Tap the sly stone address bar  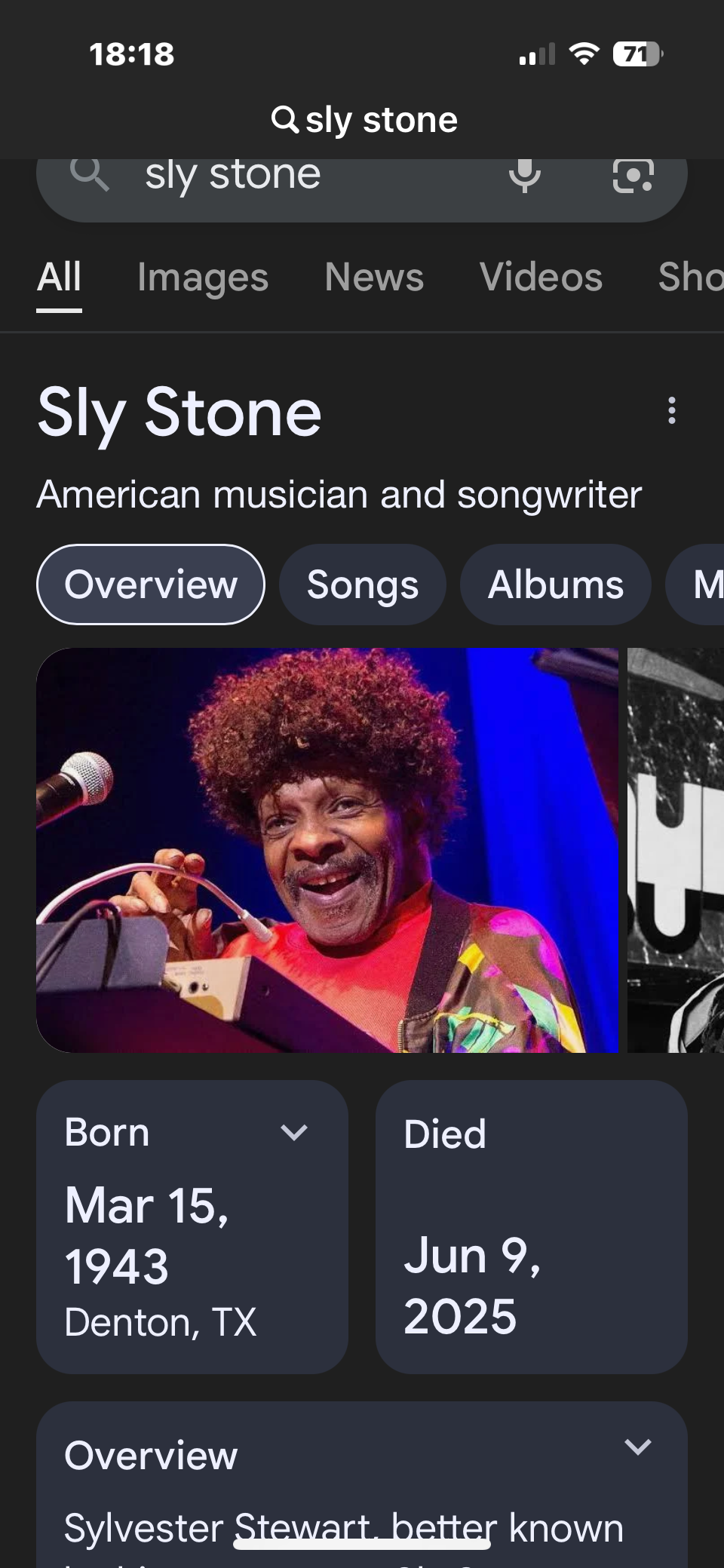pyautogui.click(x=364, y=120)
